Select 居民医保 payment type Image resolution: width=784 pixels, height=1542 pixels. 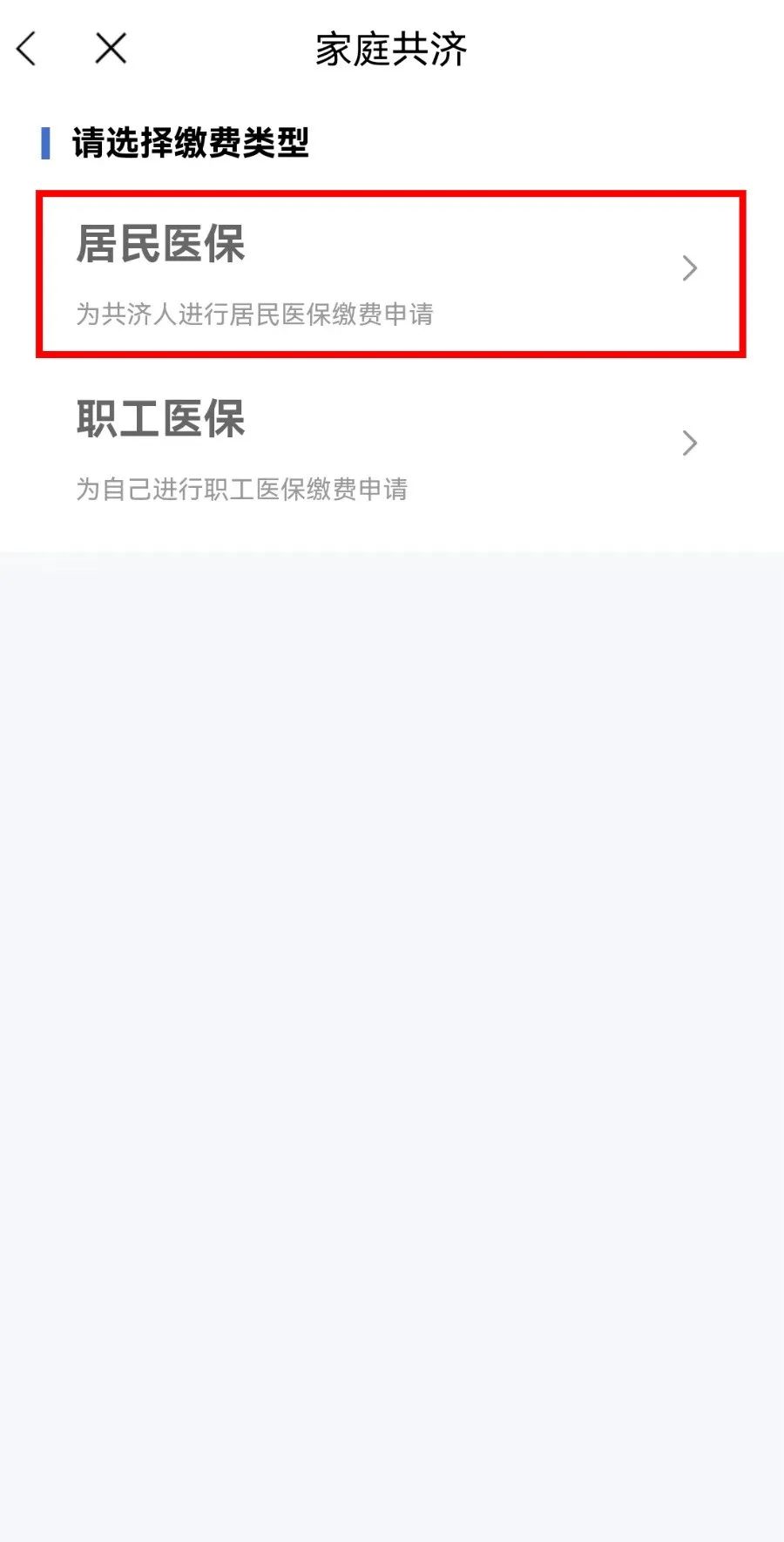click(391, 274)
